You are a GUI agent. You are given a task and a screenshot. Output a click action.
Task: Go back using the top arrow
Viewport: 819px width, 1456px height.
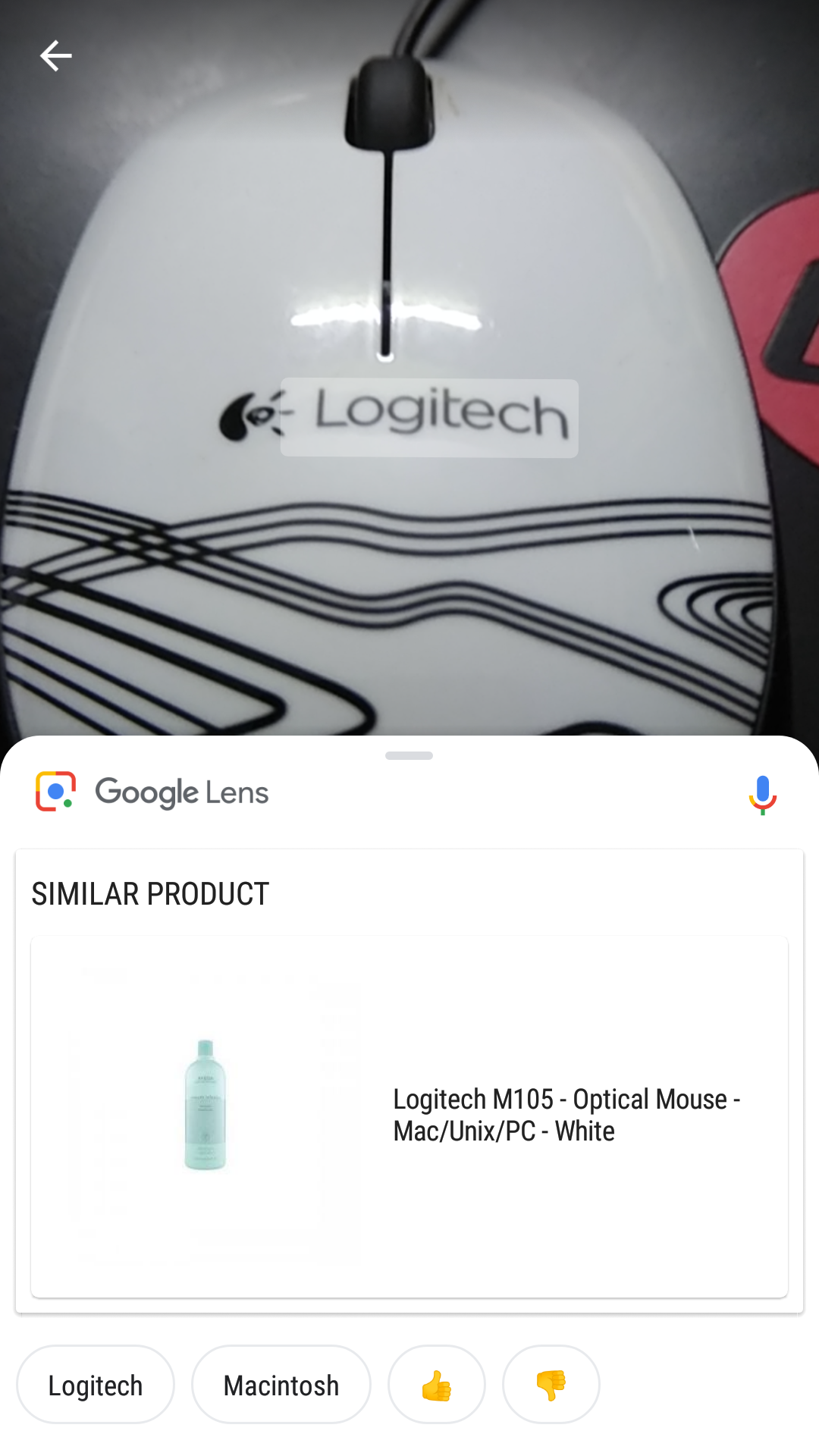[x=55, y=56]
